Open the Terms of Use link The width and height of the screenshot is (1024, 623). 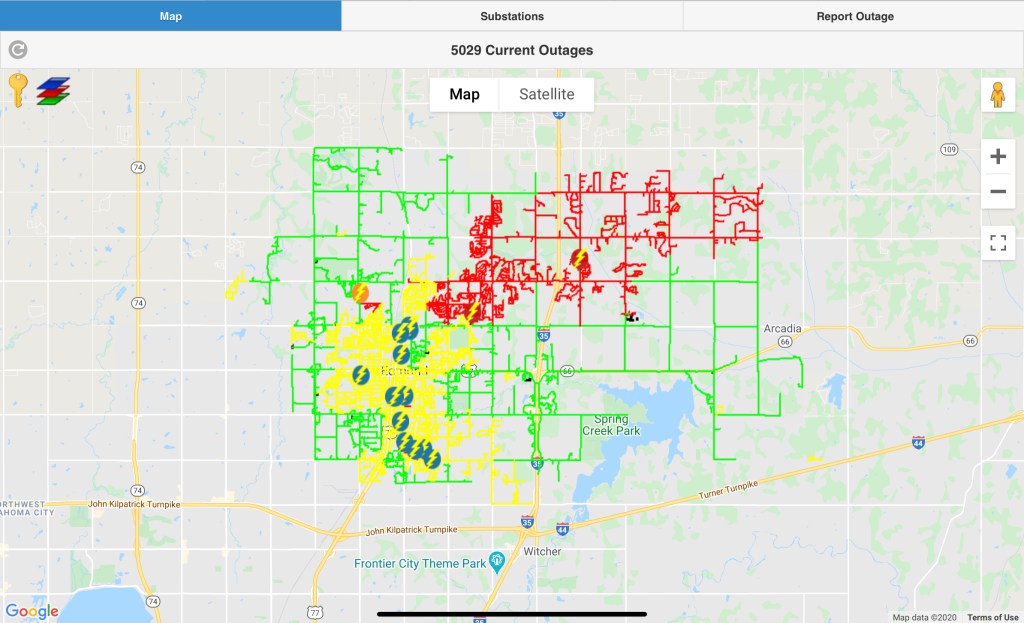tap(992, 617)
